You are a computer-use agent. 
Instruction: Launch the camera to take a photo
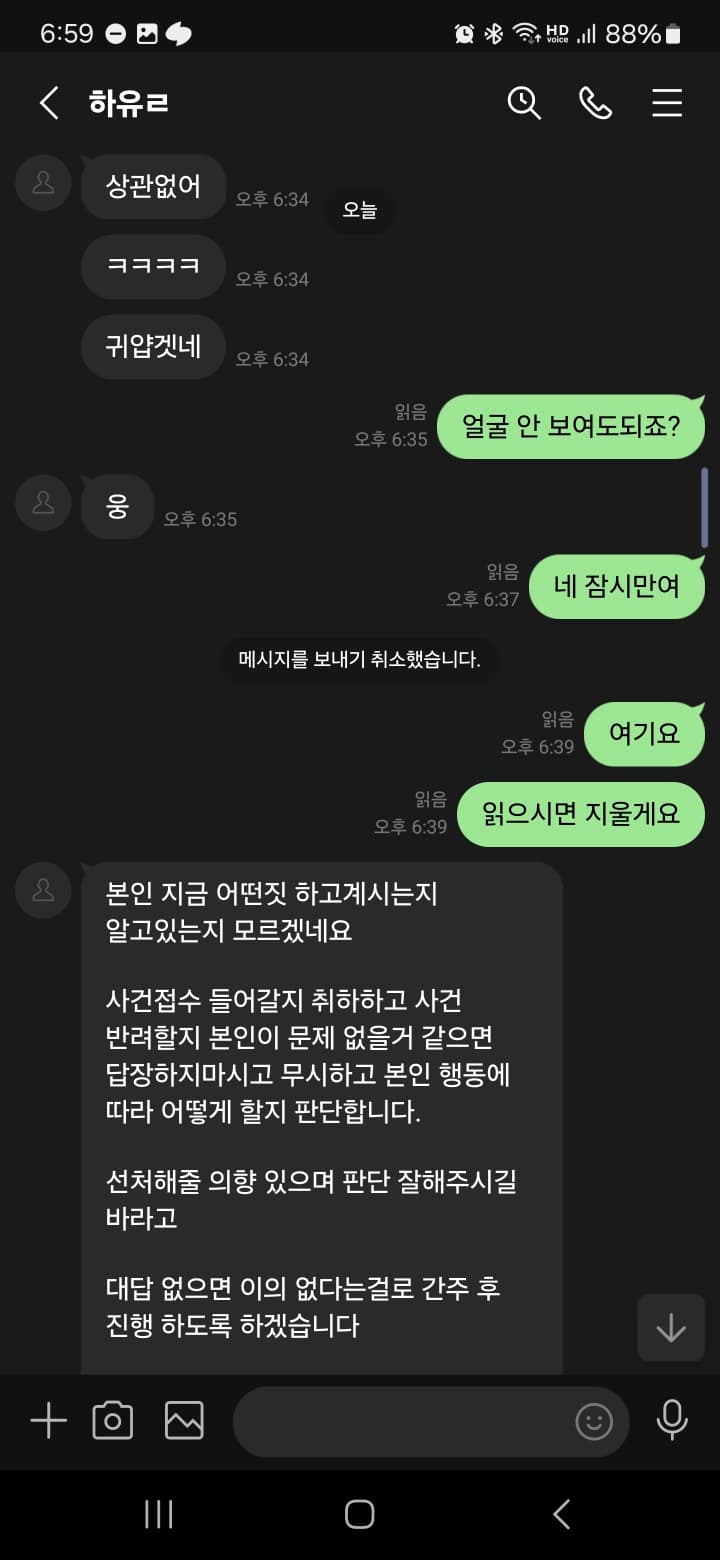point(113,1420)
